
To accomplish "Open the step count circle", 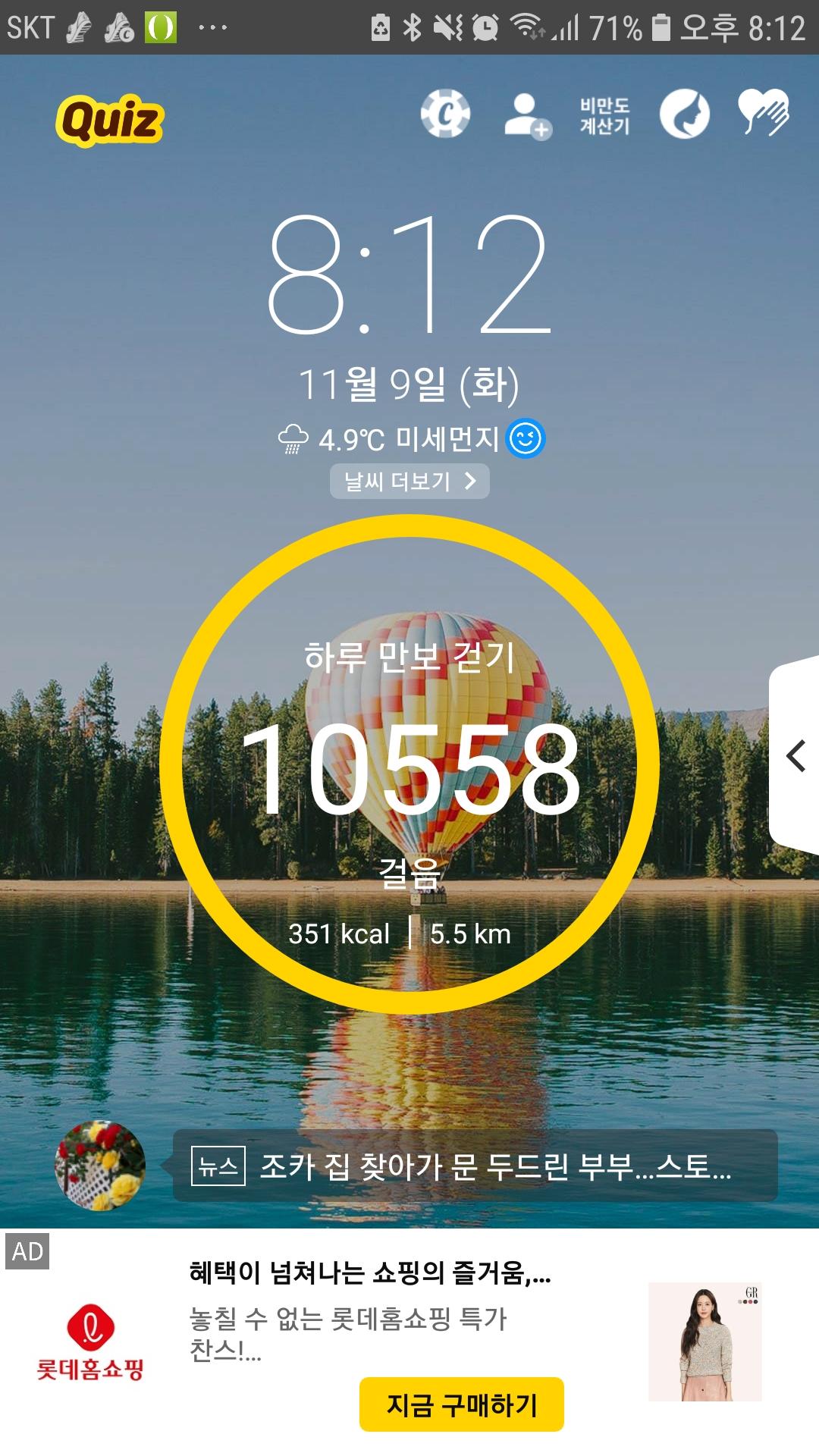I will 409,764.
